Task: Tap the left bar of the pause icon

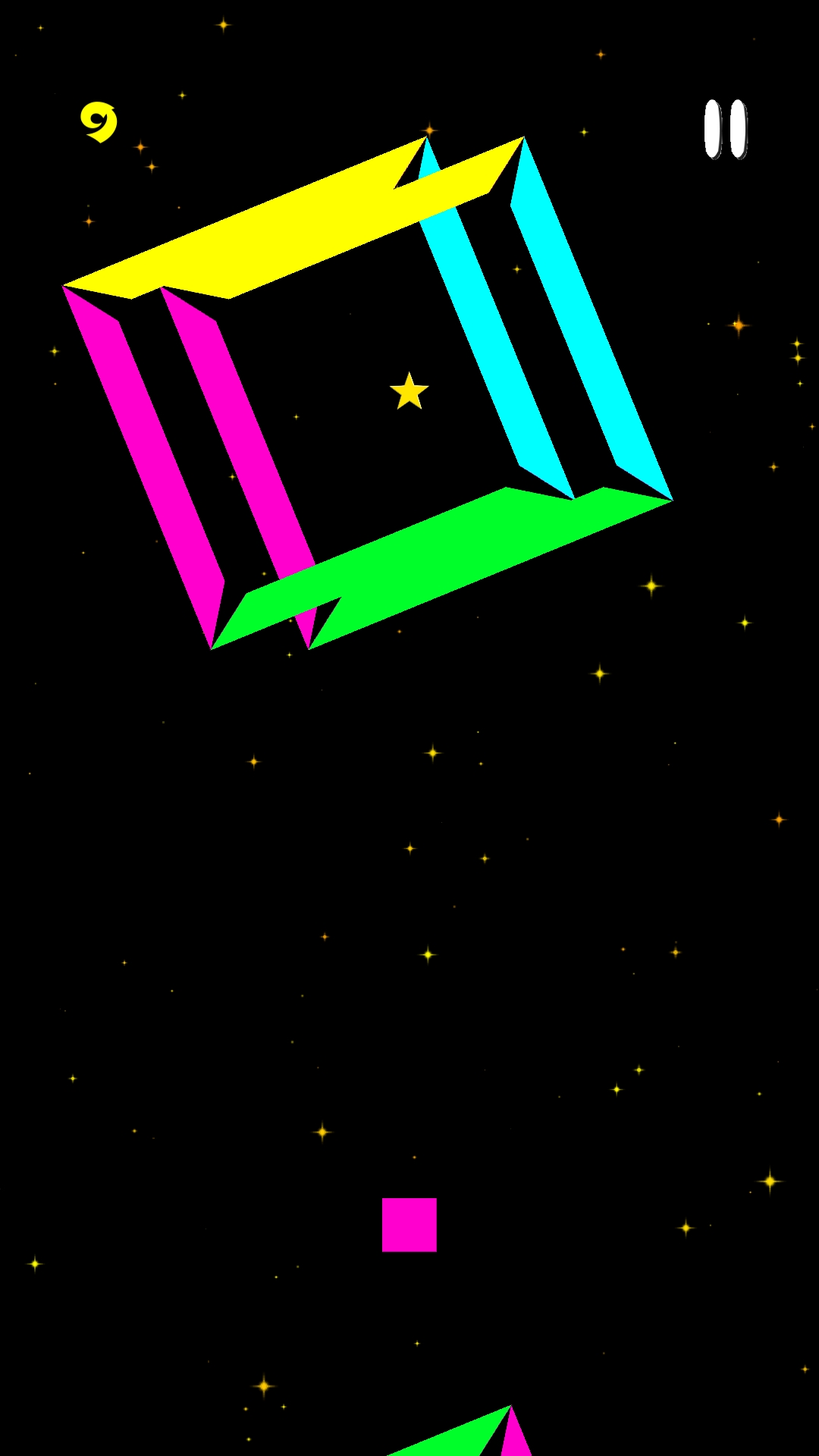Action: [x=714, y=127]
